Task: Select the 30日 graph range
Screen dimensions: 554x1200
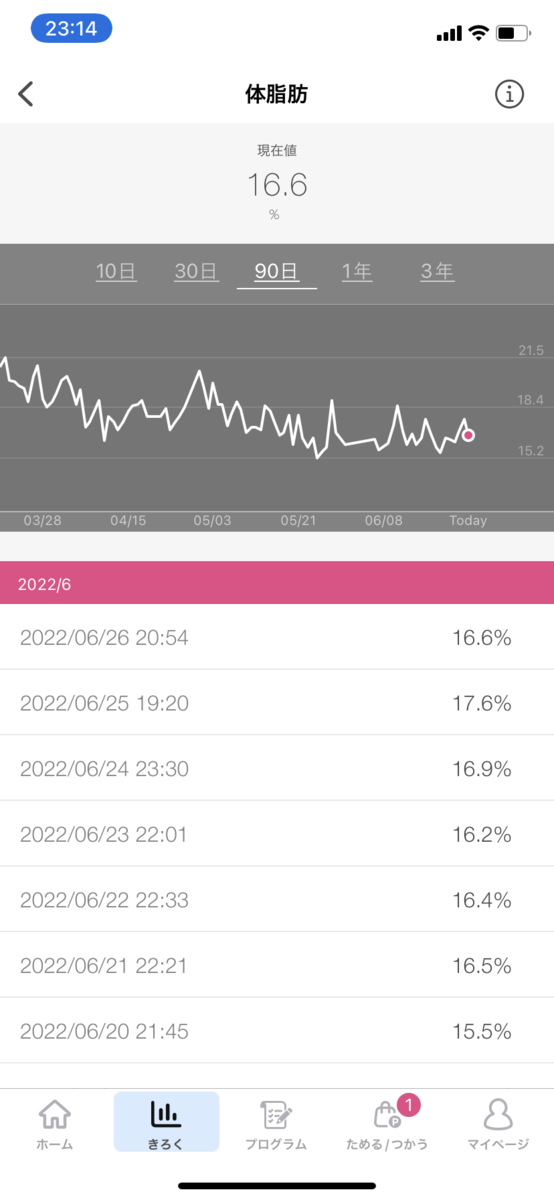Action: (196, 271)
